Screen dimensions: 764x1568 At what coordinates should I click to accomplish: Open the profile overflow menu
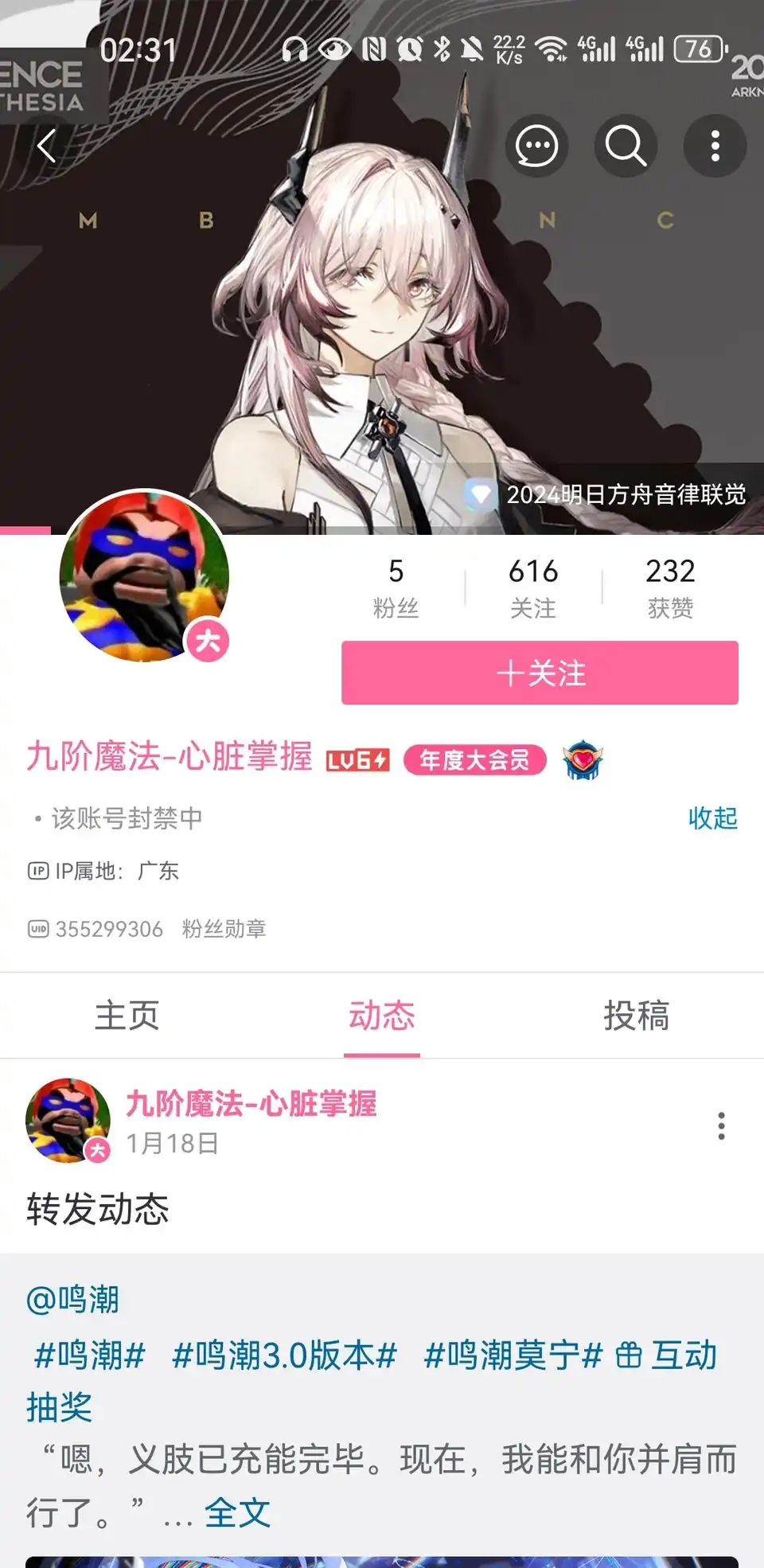click(x=715, y=146)
